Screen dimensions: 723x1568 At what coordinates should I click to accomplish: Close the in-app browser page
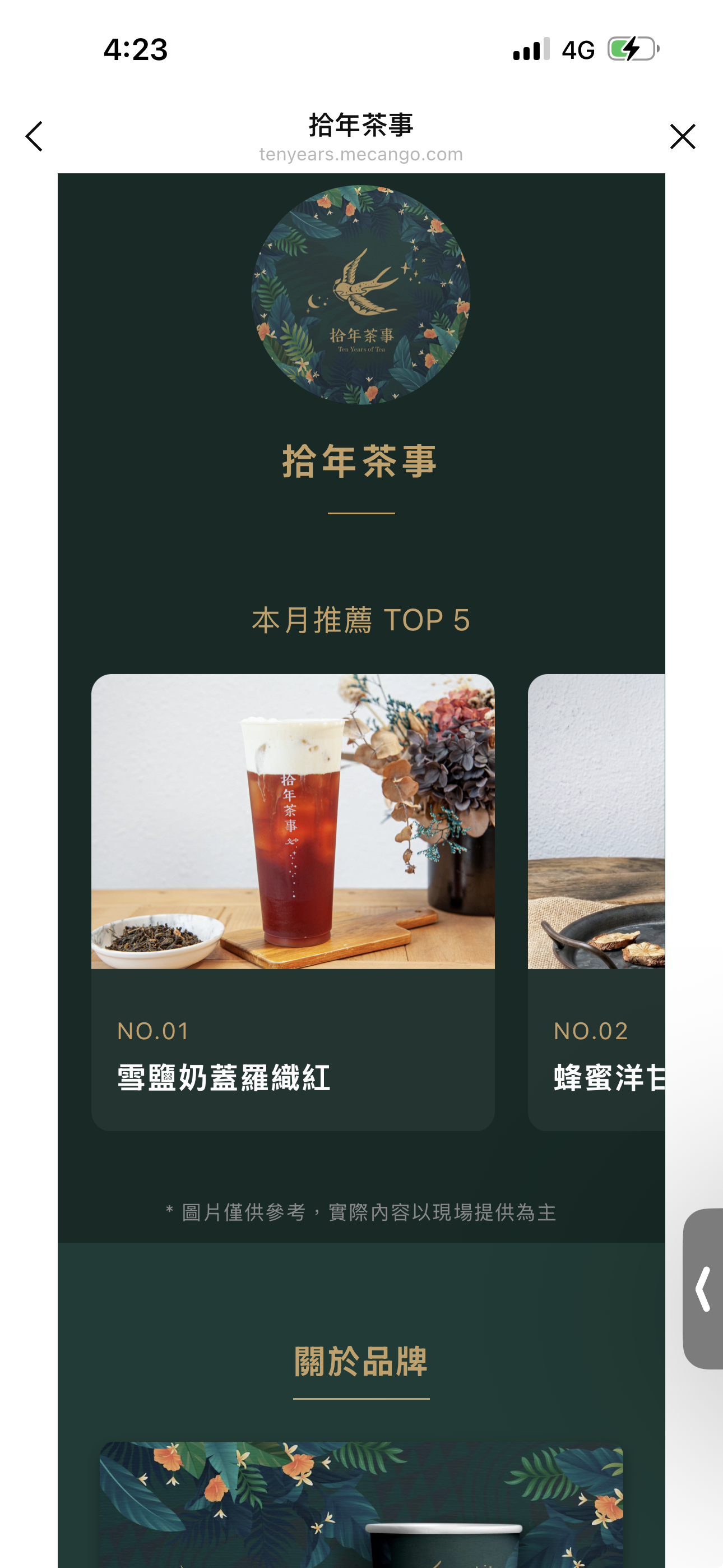(x=682, y=136)
